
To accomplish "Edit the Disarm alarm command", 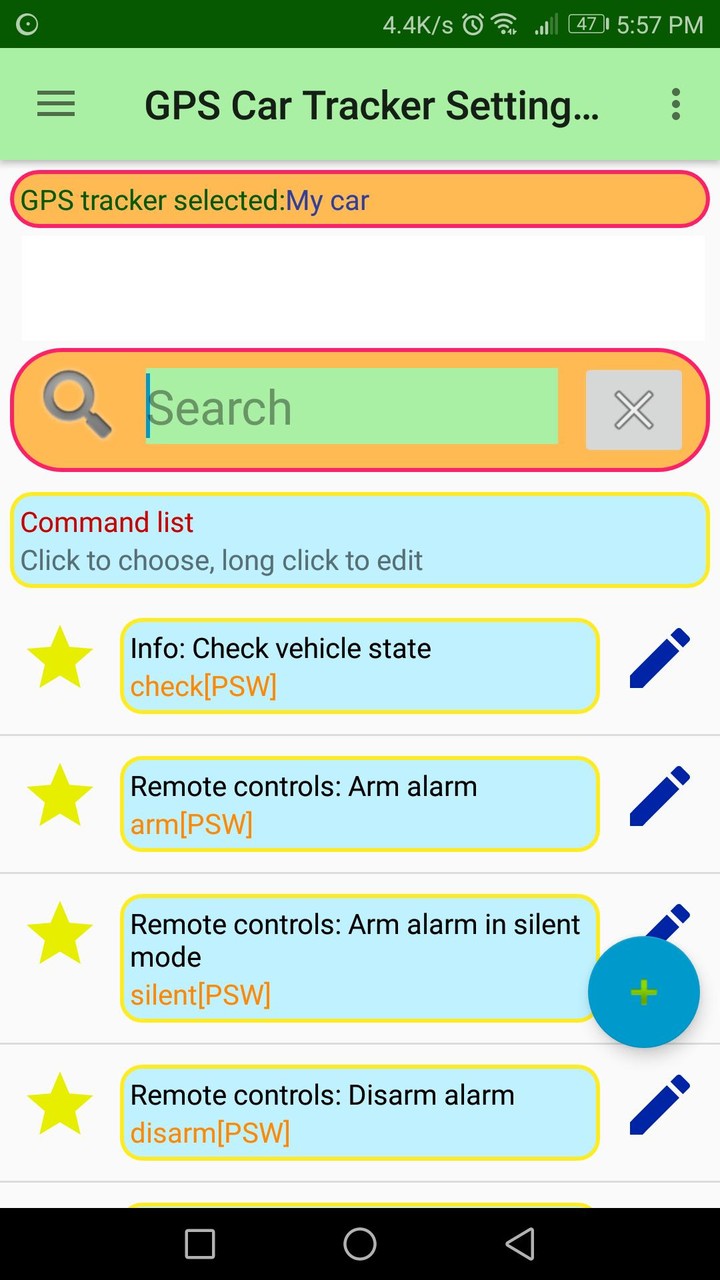I will point(659,1105).
